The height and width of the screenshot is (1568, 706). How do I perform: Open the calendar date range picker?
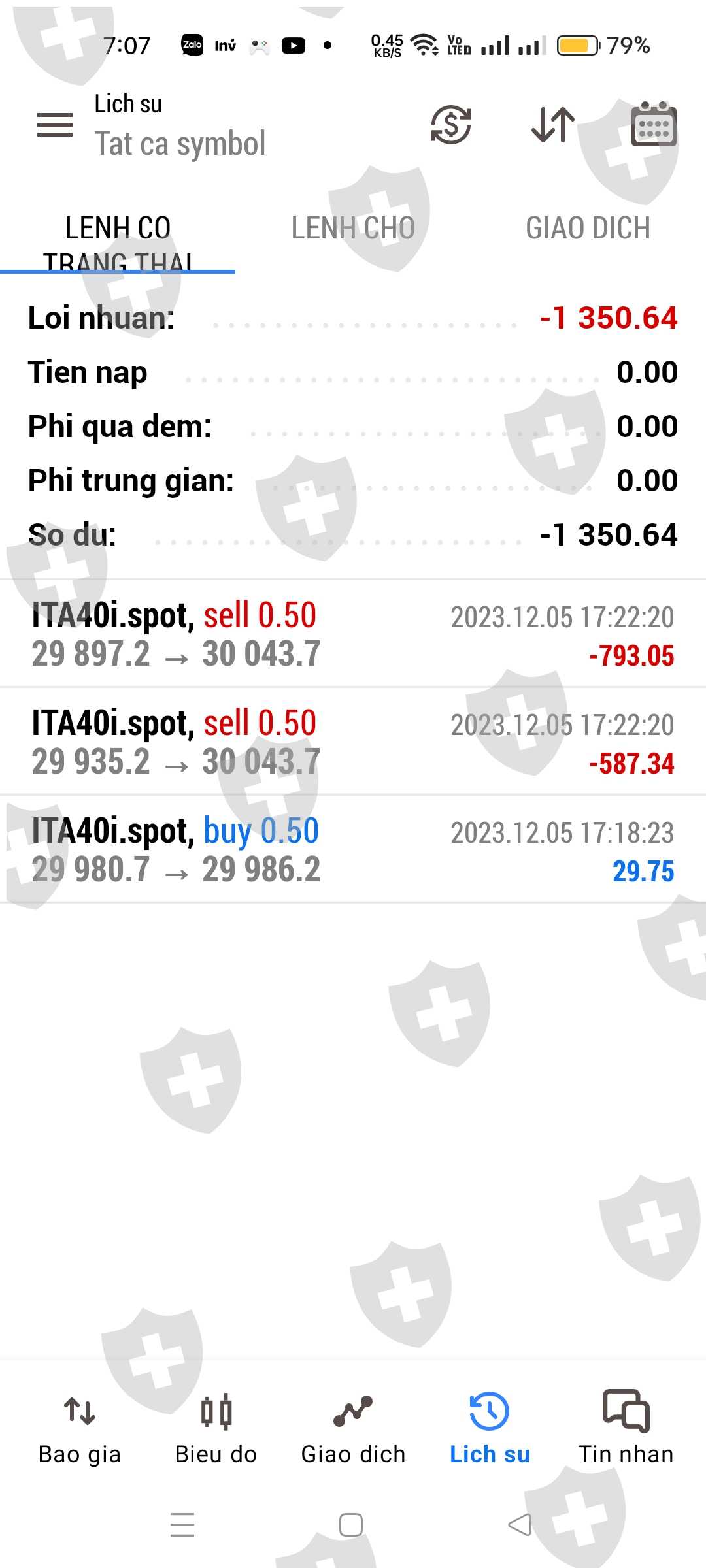click(653, 124)
